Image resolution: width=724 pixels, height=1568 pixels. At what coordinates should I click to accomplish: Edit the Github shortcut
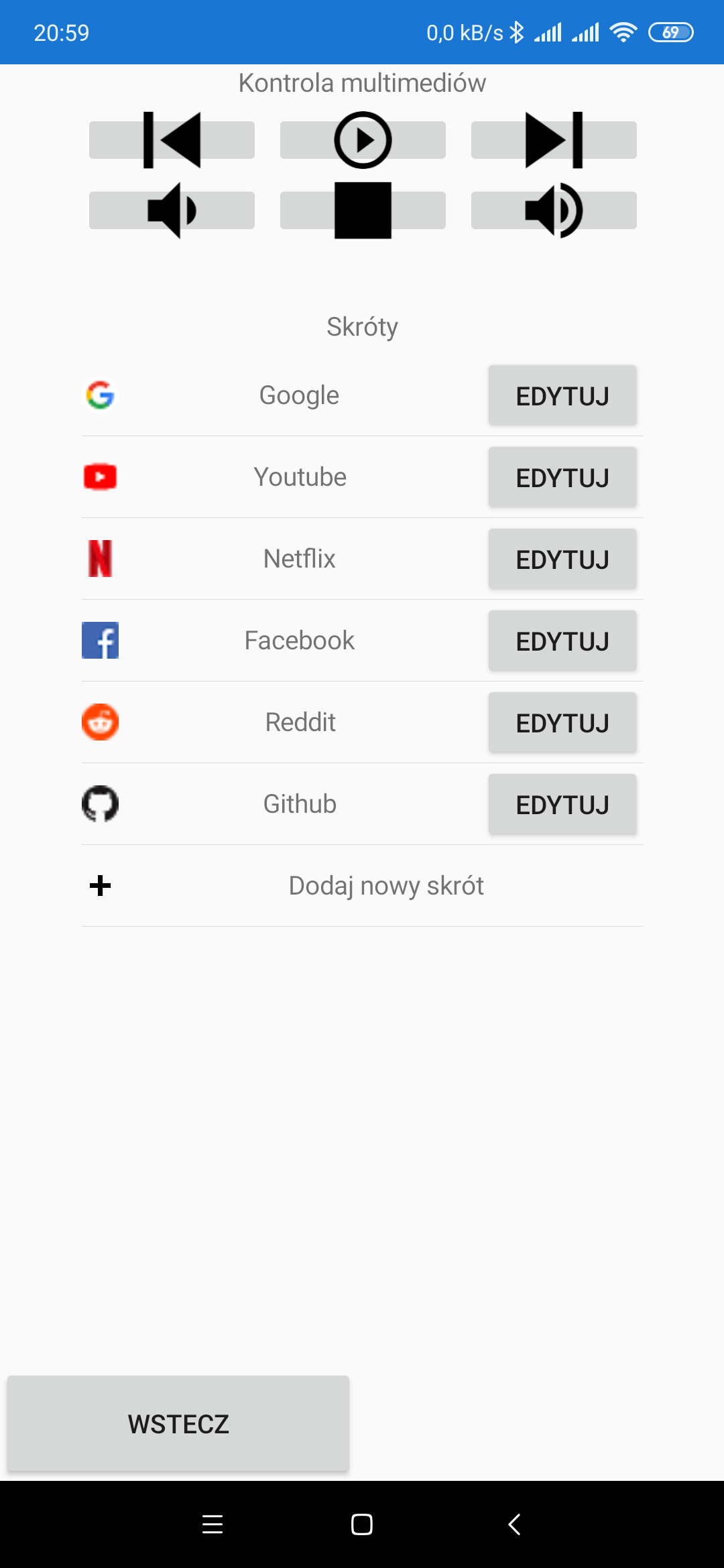click(562, 804)
